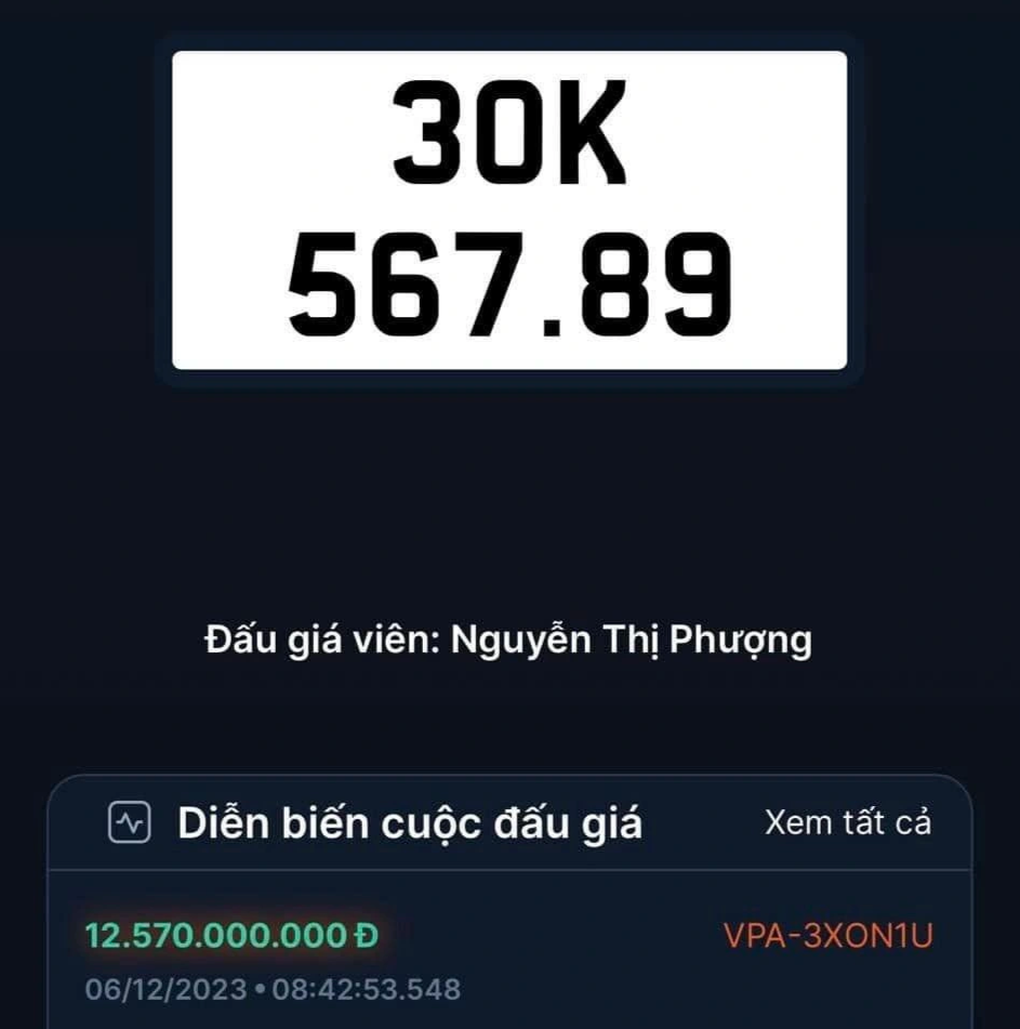Viewport: 1020px width, 1029px height.
Task: Open 'Xem tất cả' to view all bids
Action: point(847,823)
